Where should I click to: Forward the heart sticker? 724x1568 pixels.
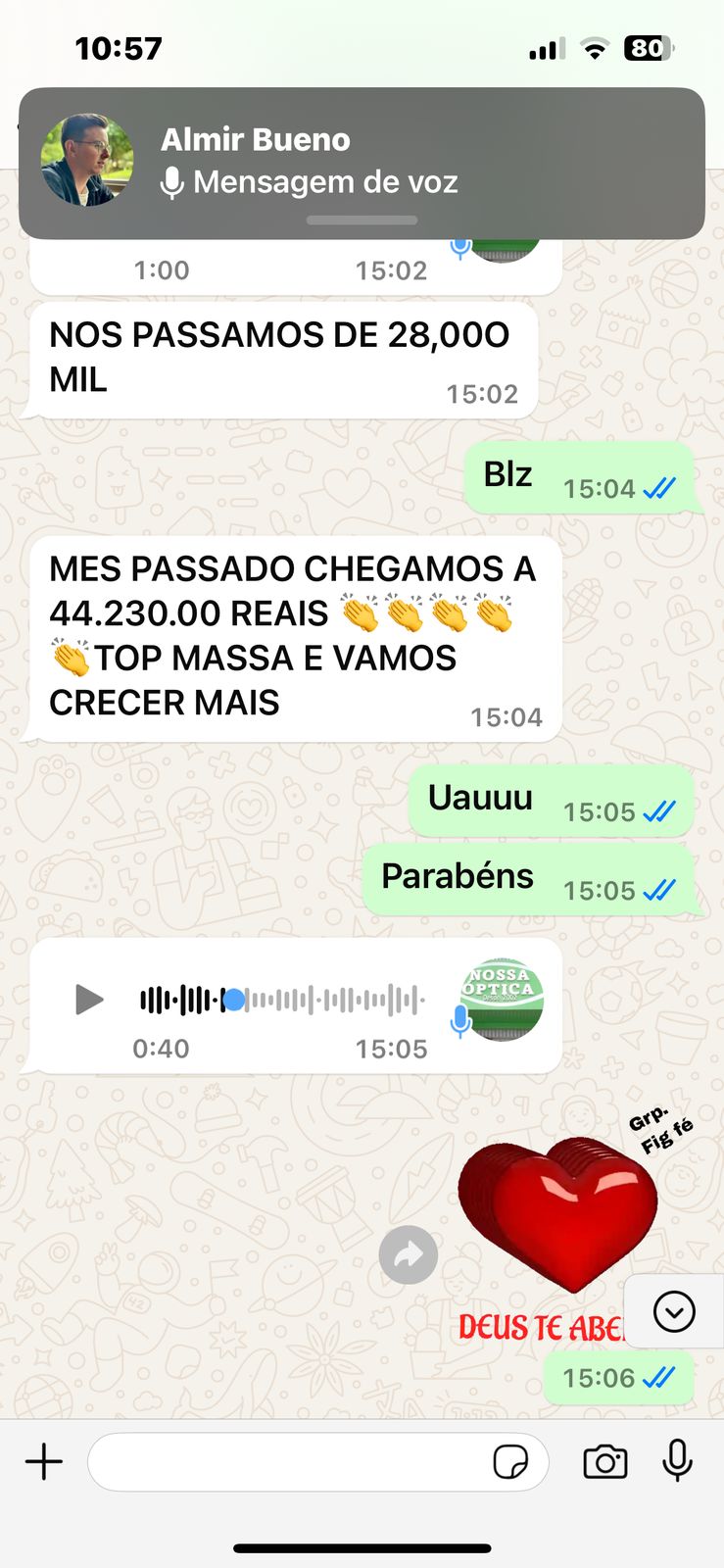[x=408, y=1254]
